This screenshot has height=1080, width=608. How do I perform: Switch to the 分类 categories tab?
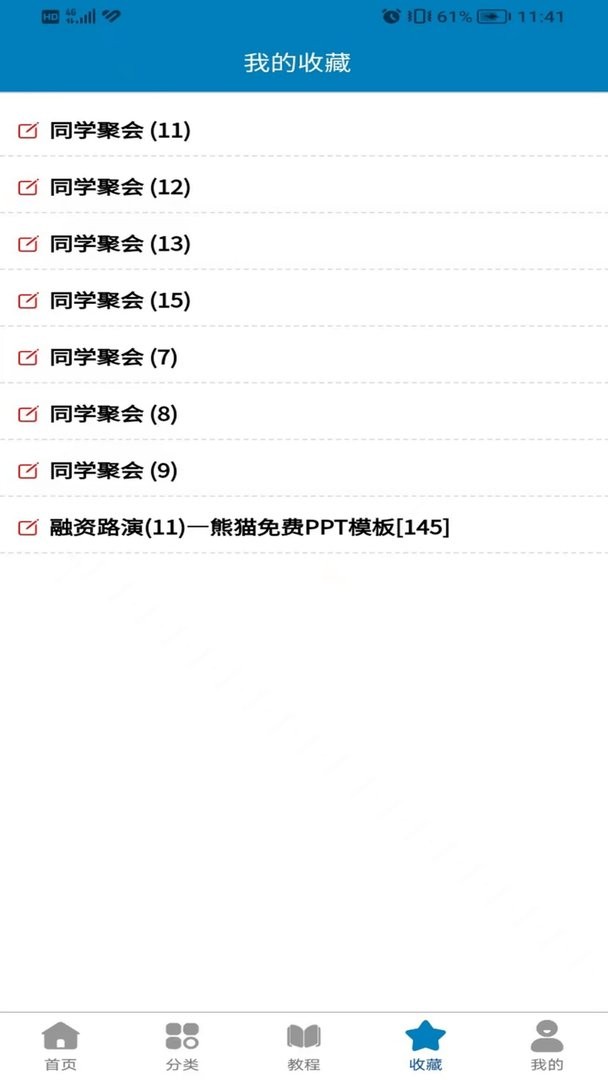click(182, 1046)
